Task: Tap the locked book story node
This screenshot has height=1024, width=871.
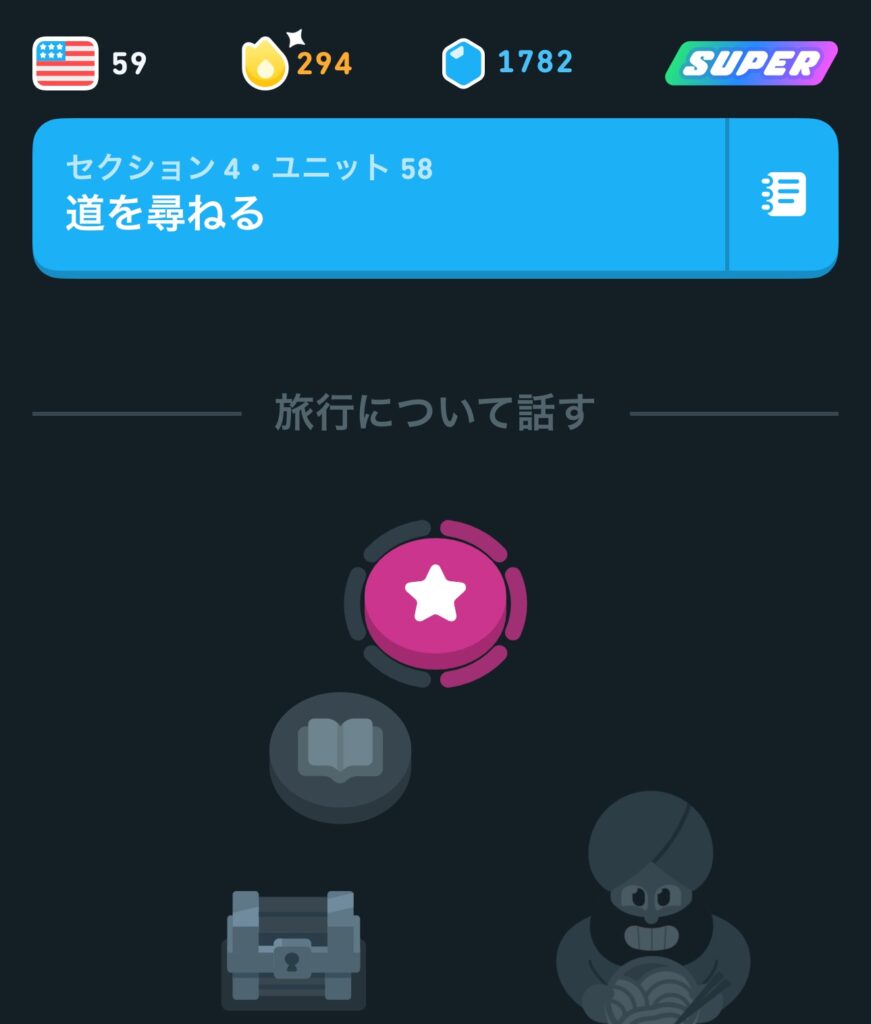Action: pyautogui.click(x=340, y=750)
